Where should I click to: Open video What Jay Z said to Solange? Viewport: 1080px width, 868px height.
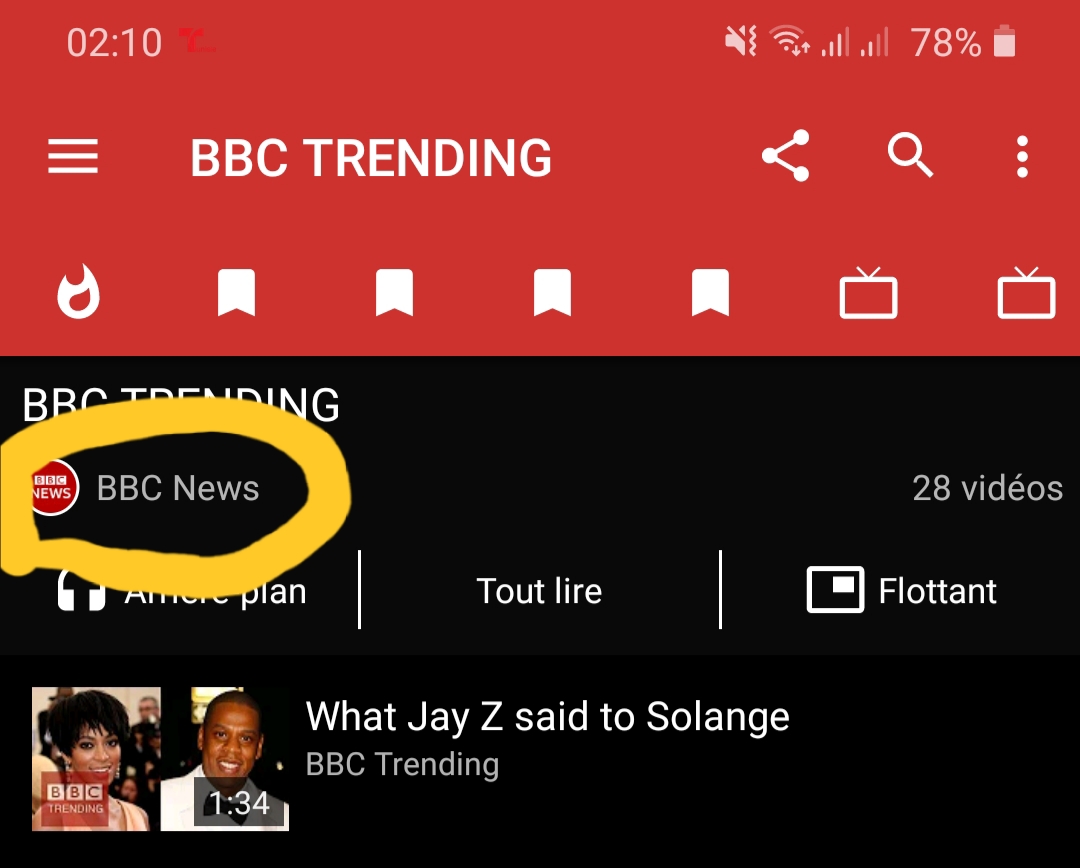546,717
